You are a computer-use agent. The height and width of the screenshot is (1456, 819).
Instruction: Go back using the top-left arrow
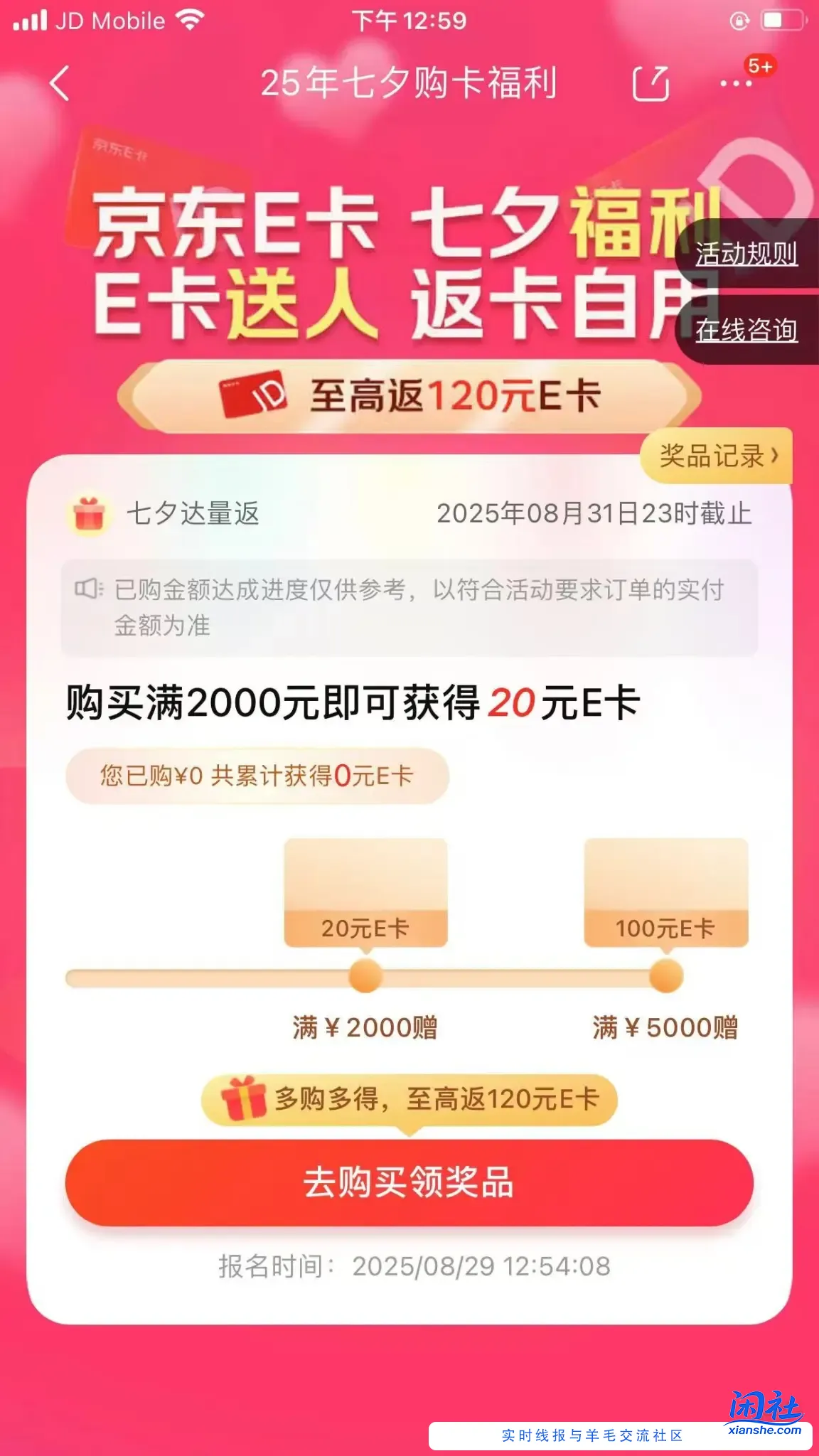60,84
